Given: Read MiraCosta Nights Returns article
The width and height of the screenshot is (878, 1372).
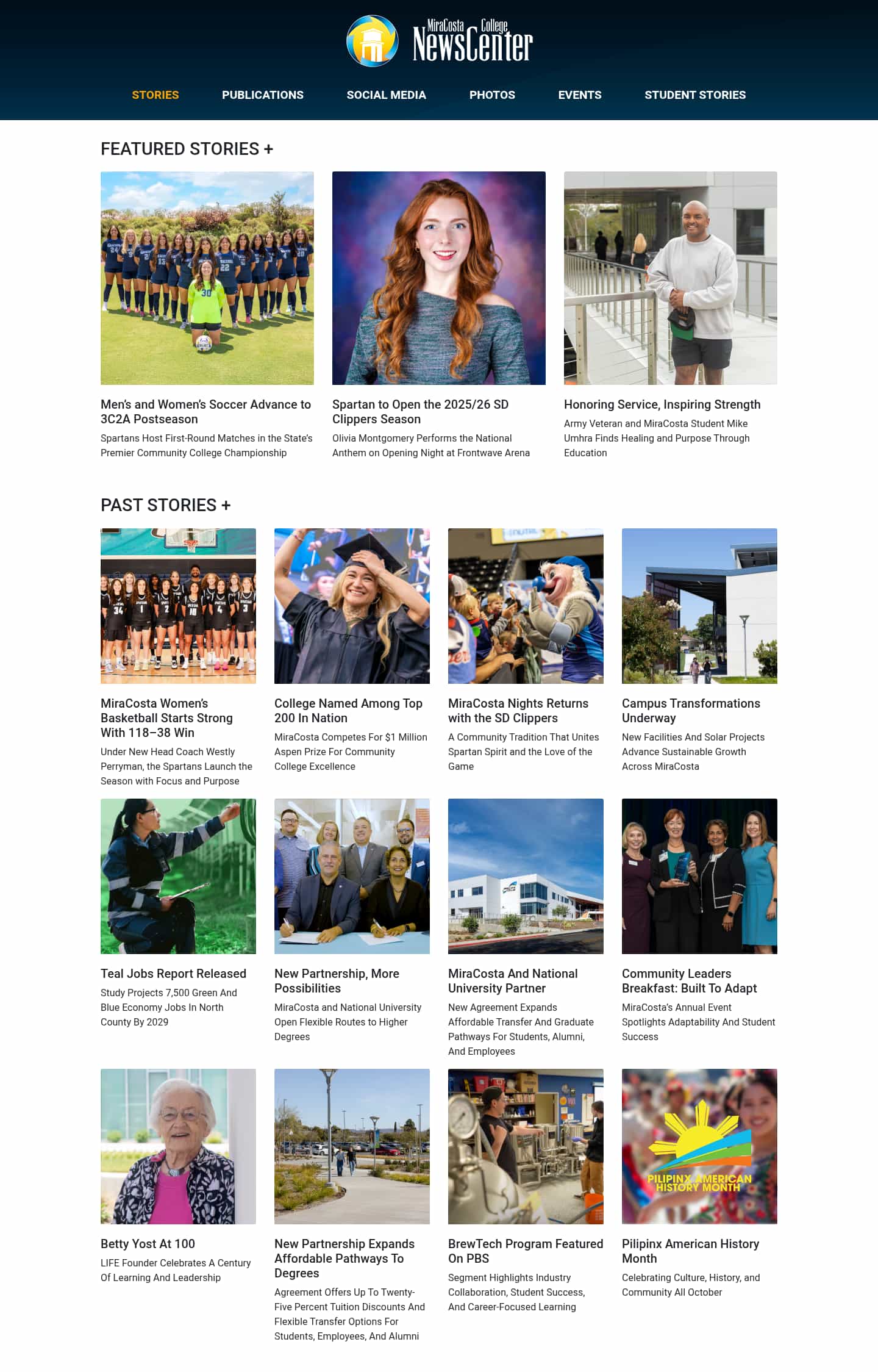Looking at the screenshot, I should click(x=518, y=711).
